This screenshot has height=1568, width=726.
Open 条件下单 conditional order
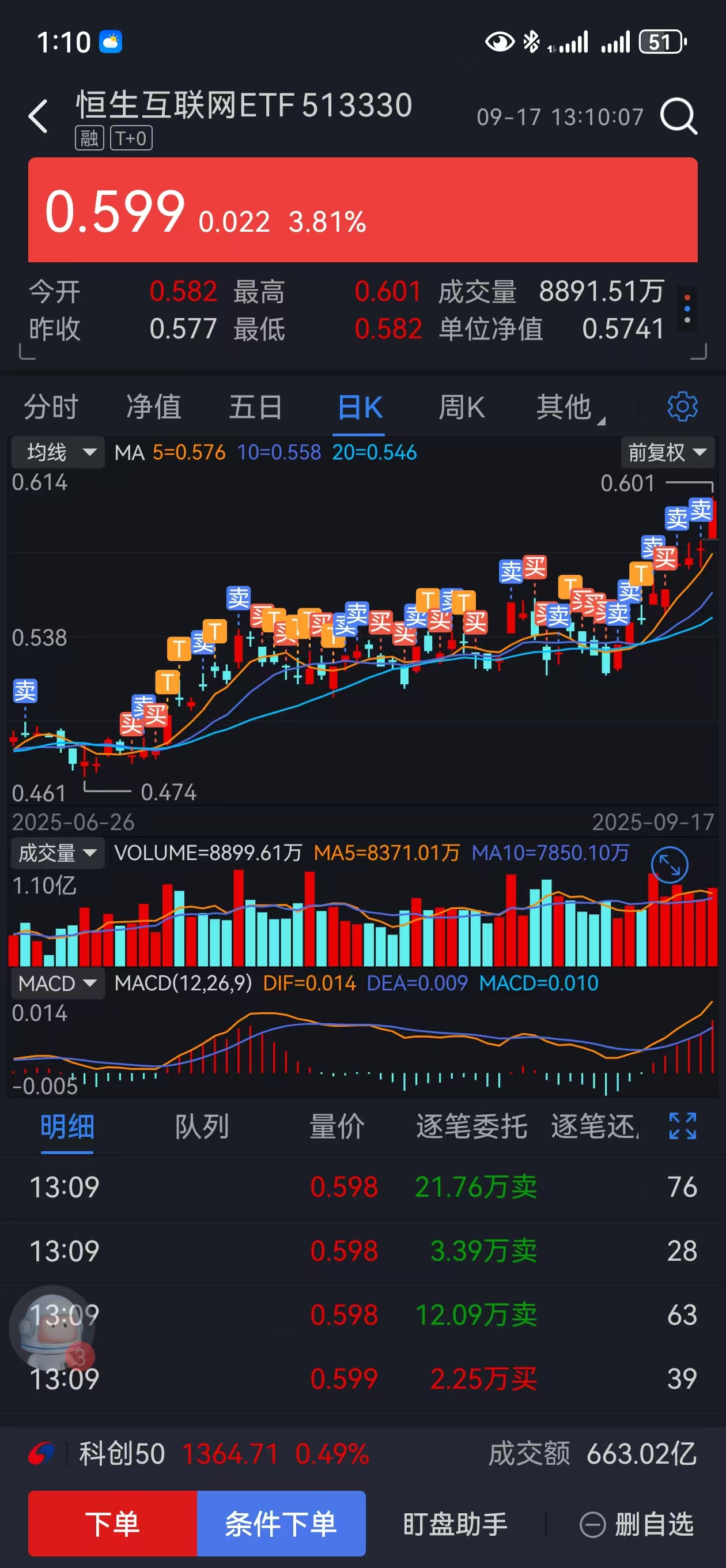281,1524
